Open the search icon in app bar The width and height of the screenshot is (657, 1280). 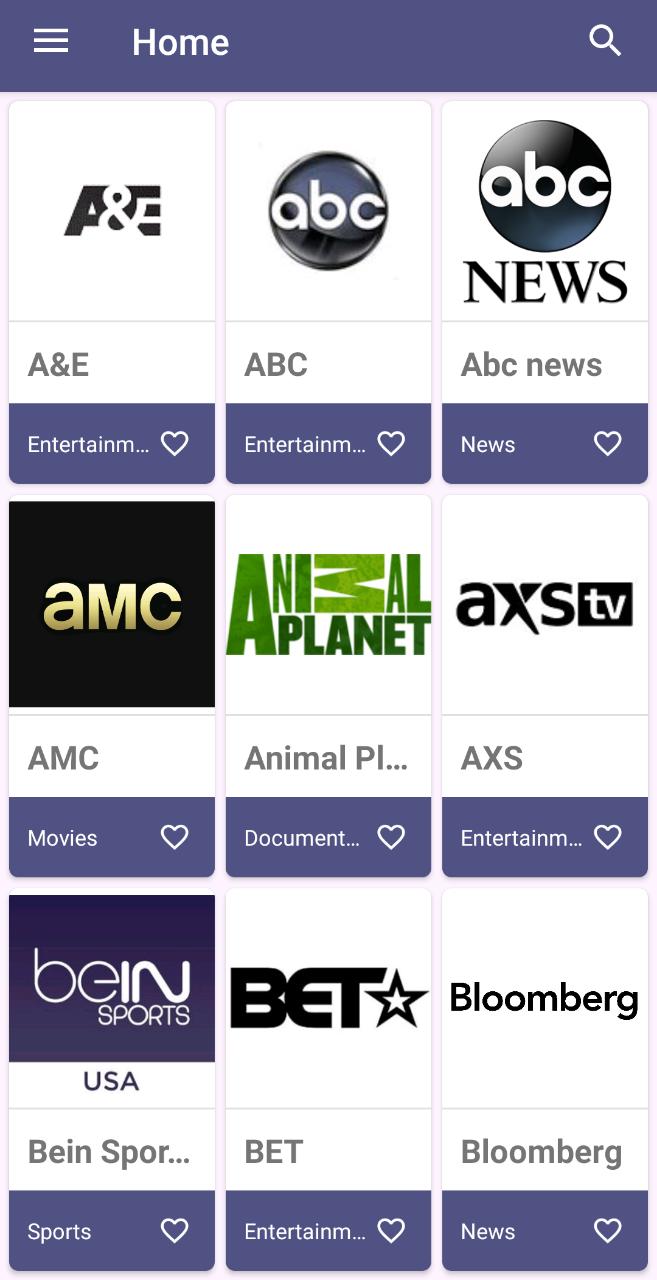pyautogui.click(x=605, y=41)
